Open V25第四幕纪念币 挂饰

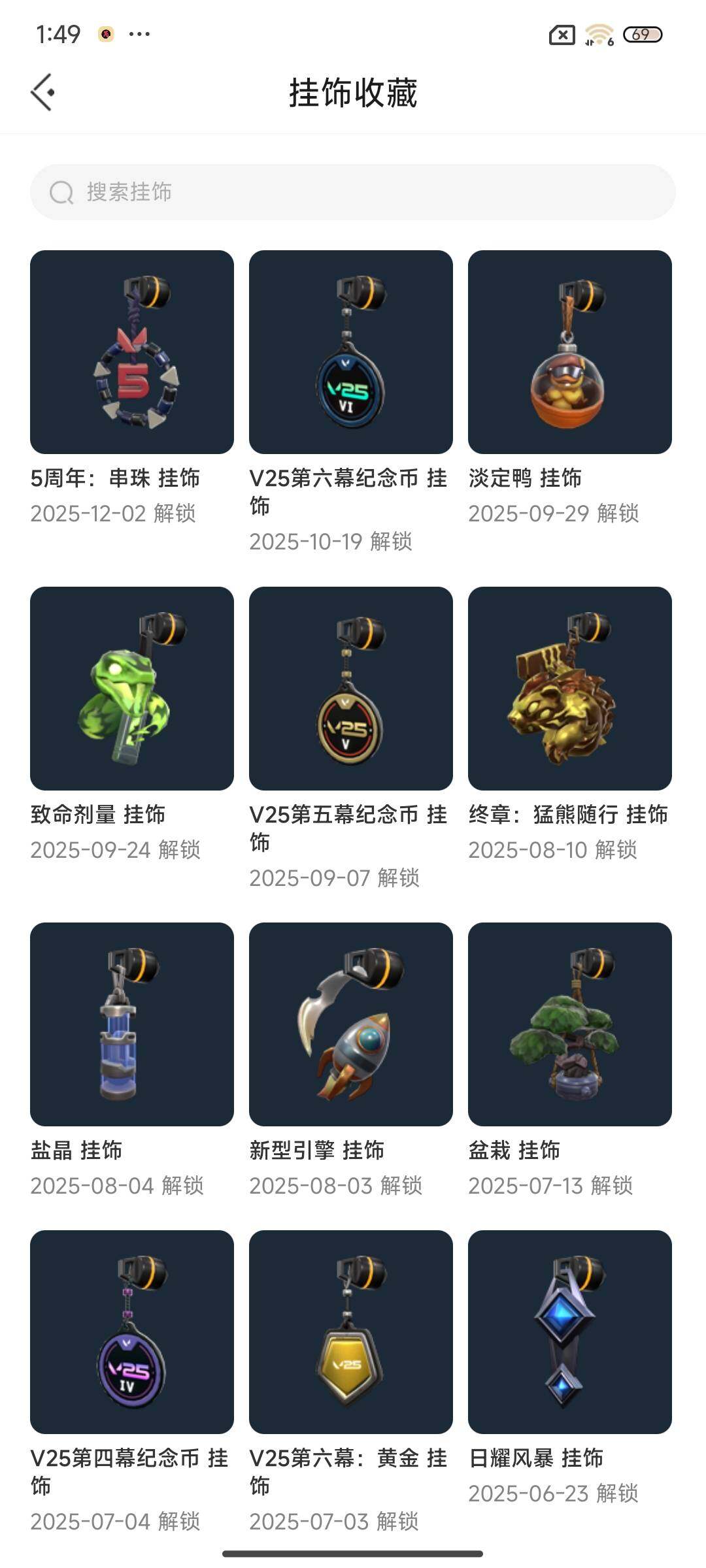132,1332
